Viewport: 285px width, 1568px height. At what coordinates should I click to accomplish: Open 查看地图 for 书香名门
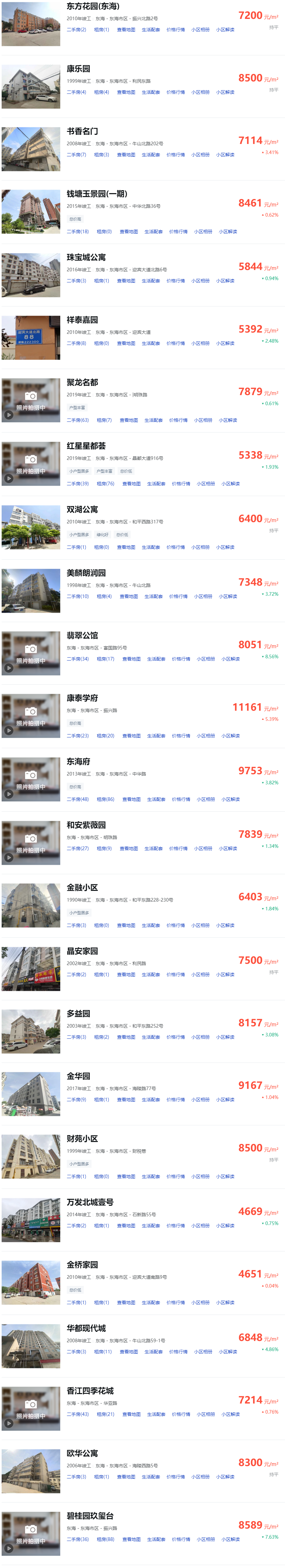[126, 155]
